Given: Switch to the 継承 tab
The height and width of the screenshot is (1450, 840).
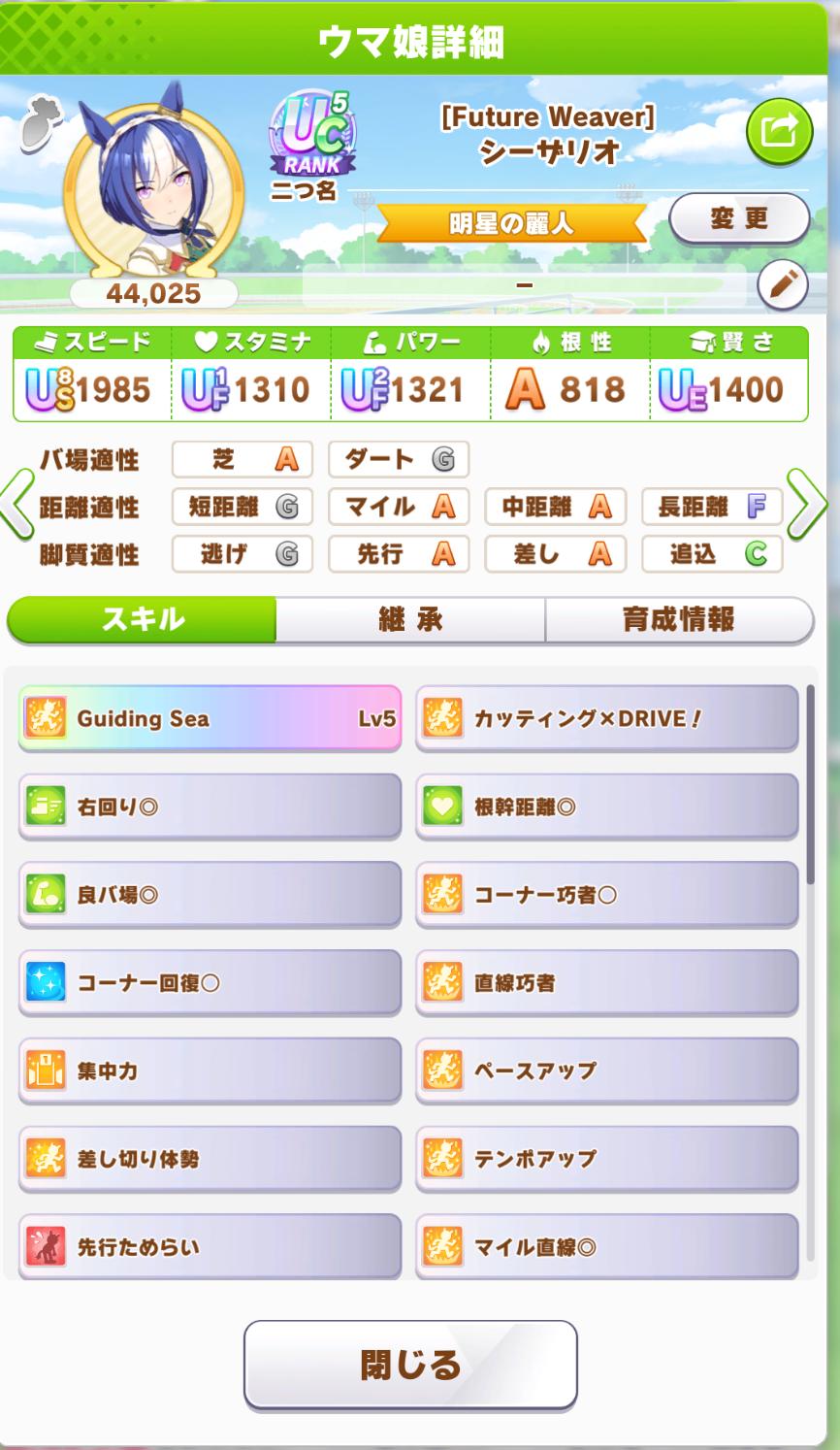Looking at the screenshot, I should click(x=410, y=619).
